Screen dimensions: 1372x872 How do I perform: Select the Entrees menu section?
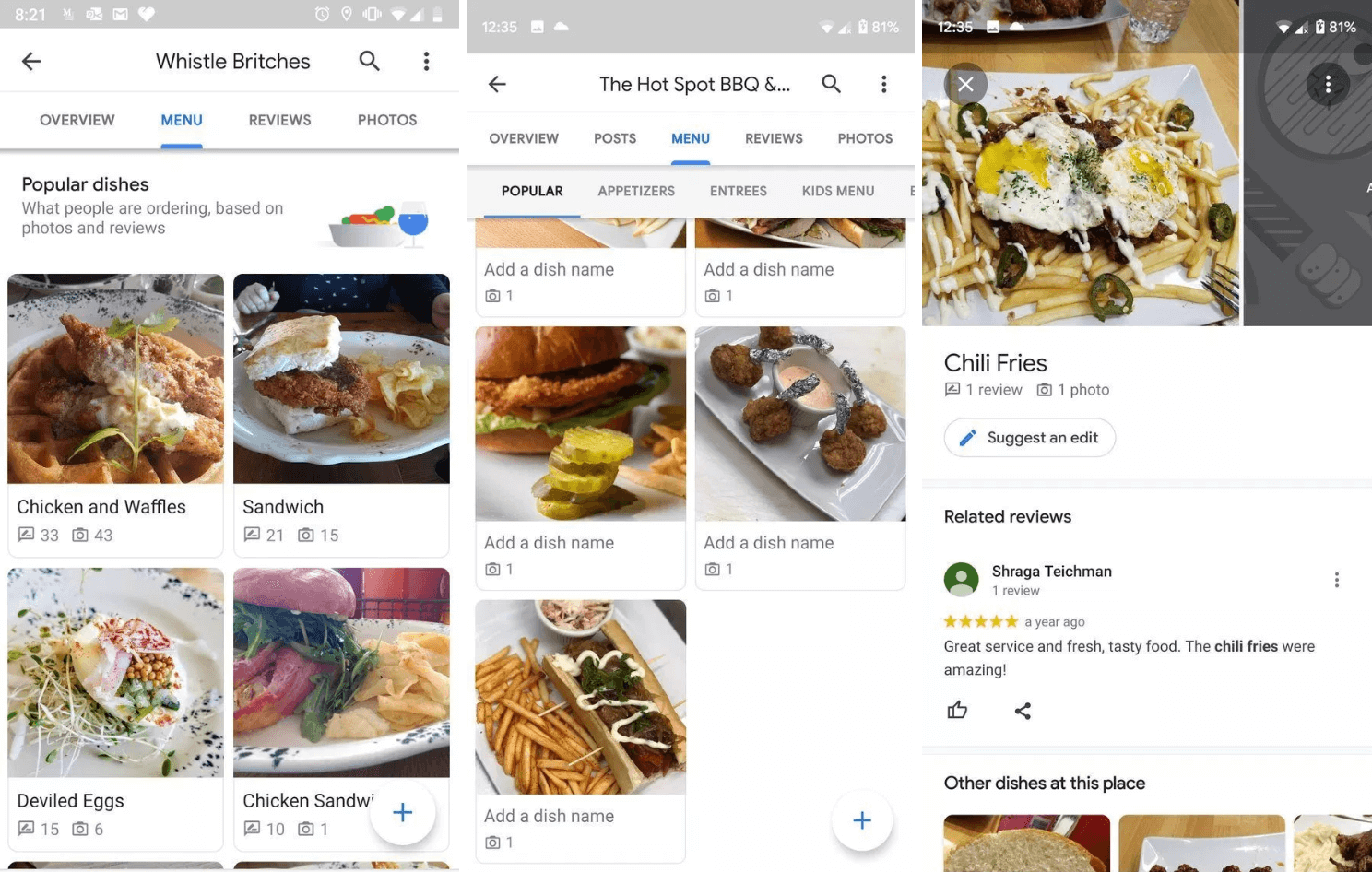(738, 191)
